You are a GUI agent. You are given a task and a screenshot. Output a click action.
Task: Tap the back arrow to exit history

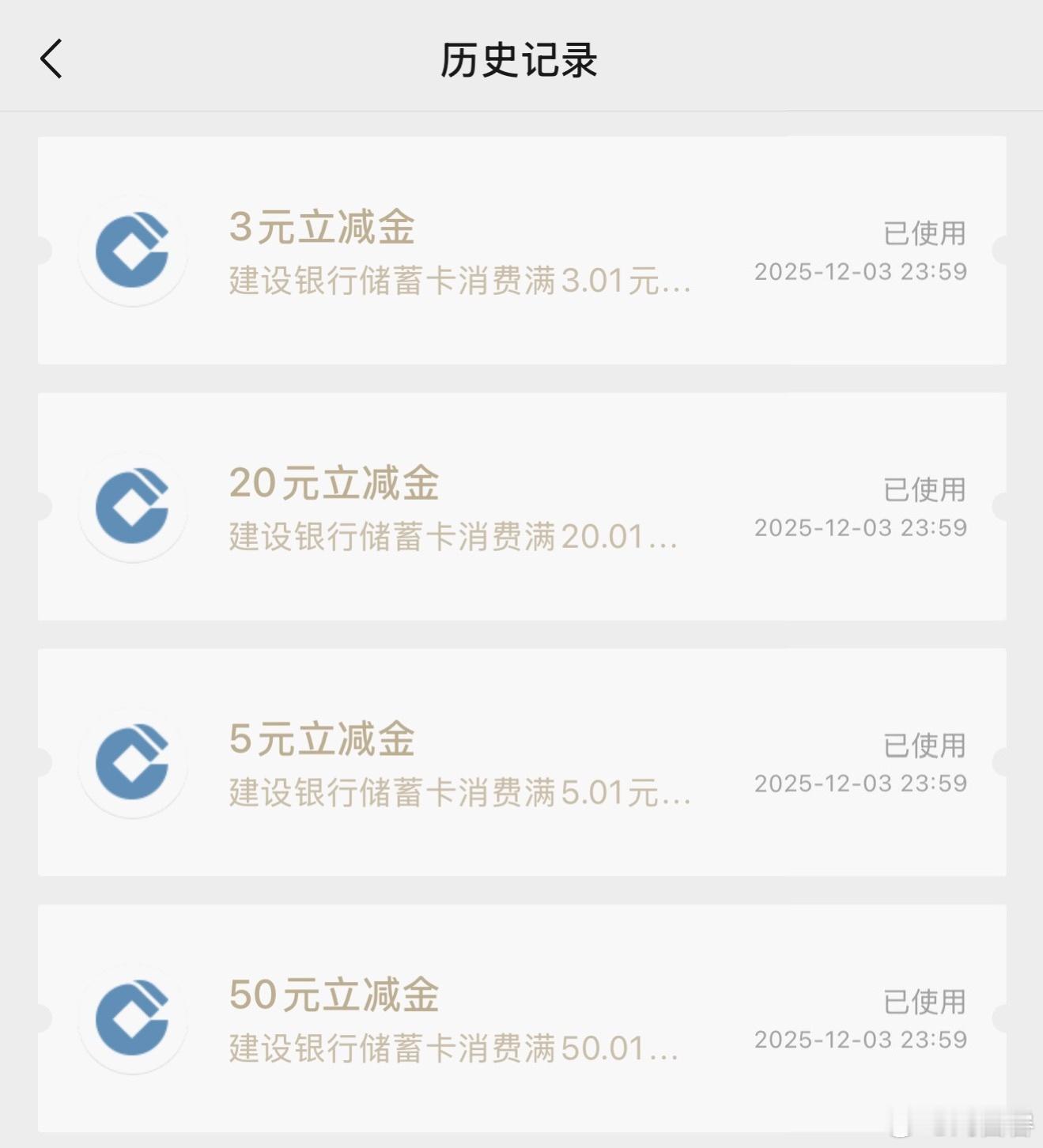click(x=51, y=59)
